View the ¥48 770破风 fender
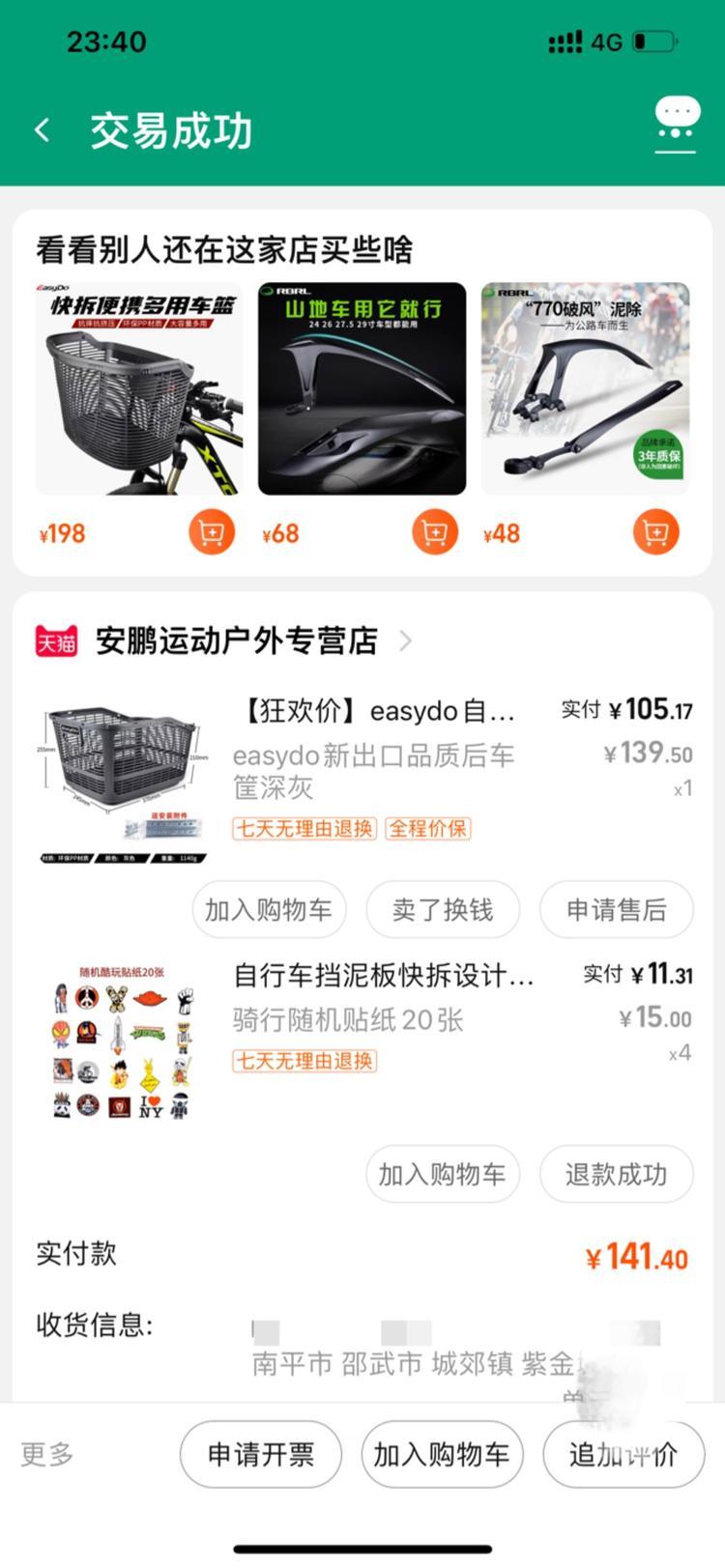Viewport: 725px width, 1568px height. (585, 388)
